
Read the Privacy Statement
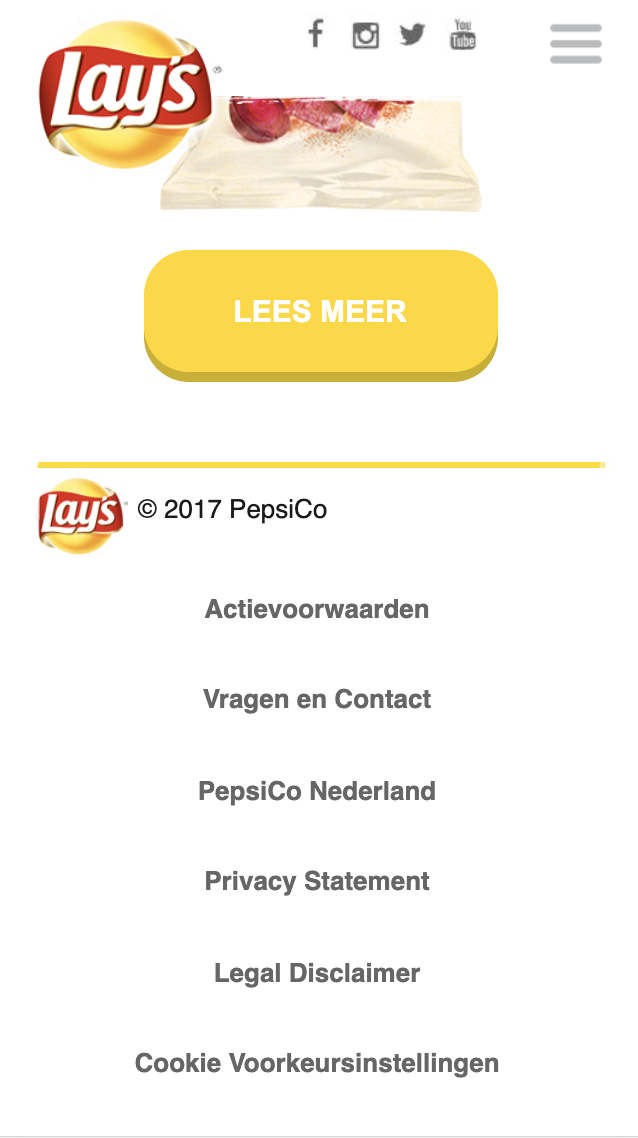click(x=317, y=881)
